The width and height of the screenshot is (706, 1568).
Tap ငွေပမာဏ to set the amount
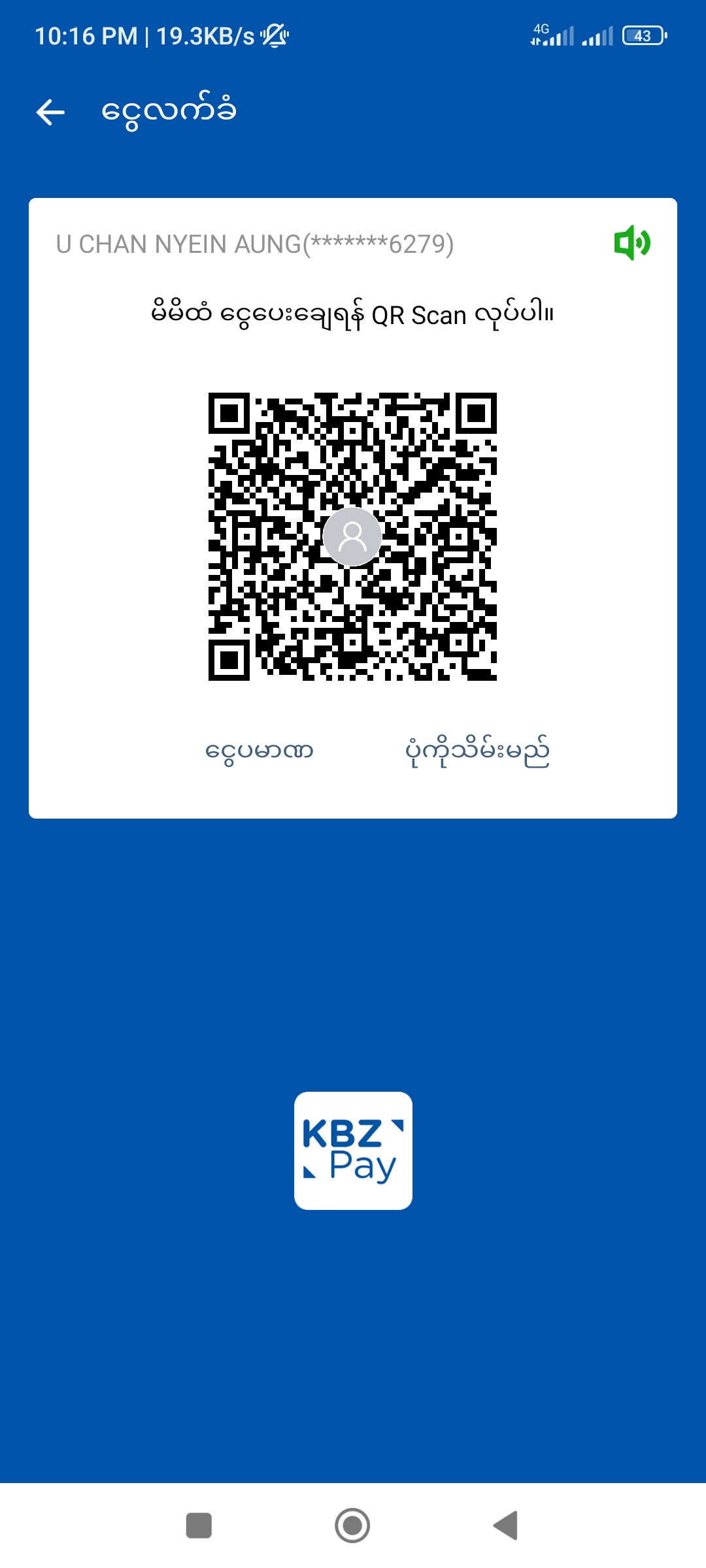pos(259,751)
